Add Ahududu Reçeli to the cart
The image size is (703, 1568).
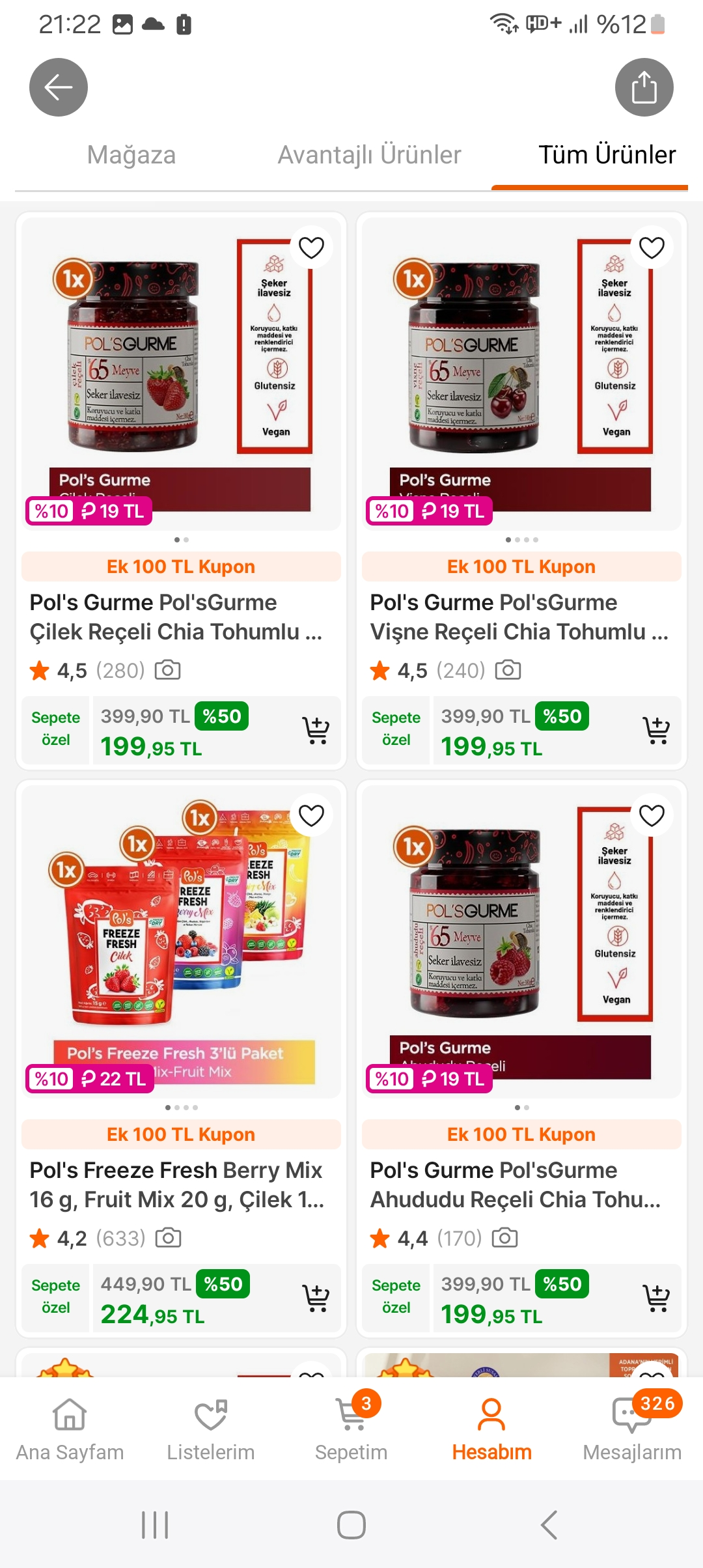tap(656, 1298)
